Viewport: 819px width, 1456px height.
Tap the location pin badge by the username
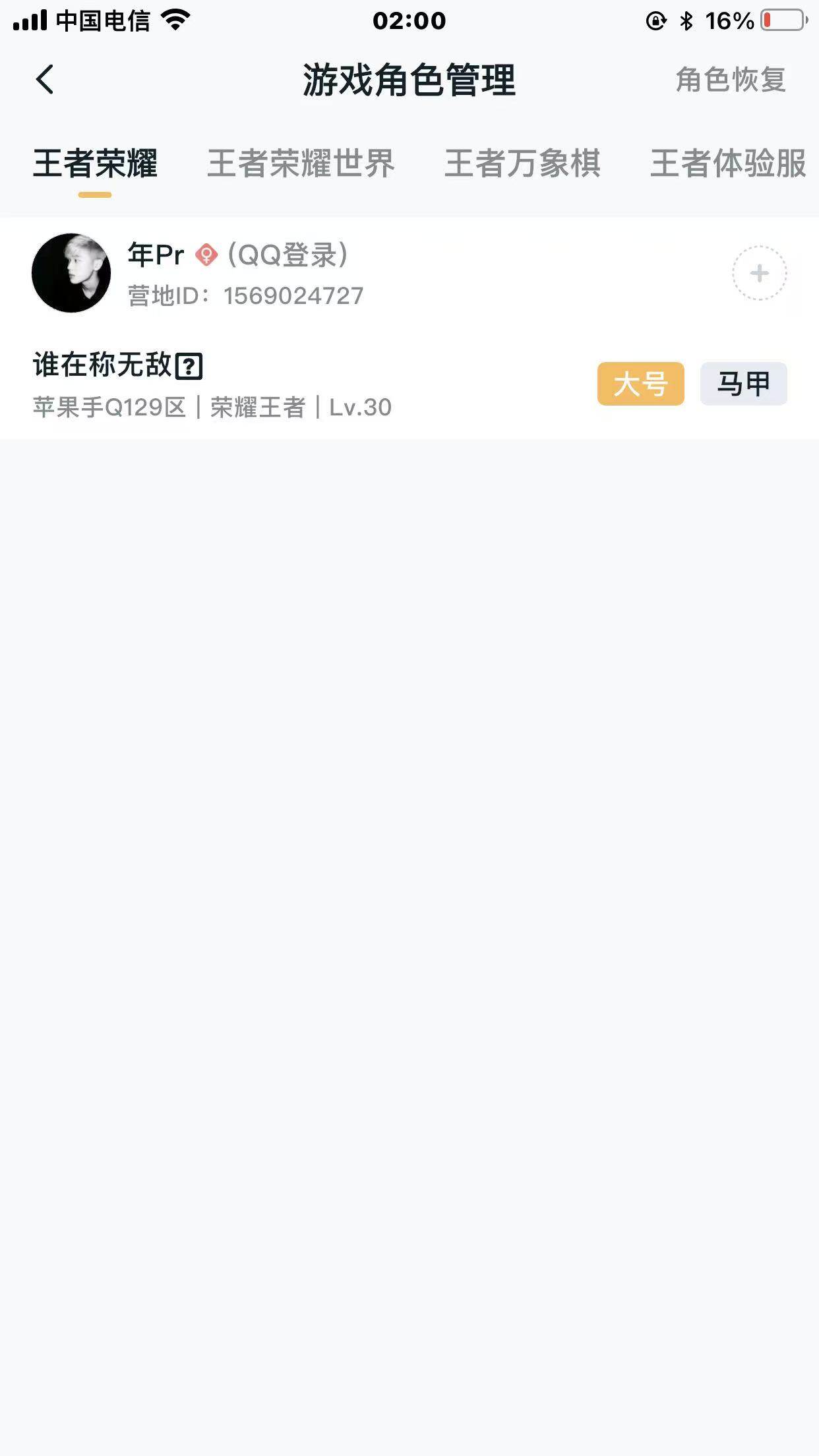pyautogui.click(x=206, y=255)
